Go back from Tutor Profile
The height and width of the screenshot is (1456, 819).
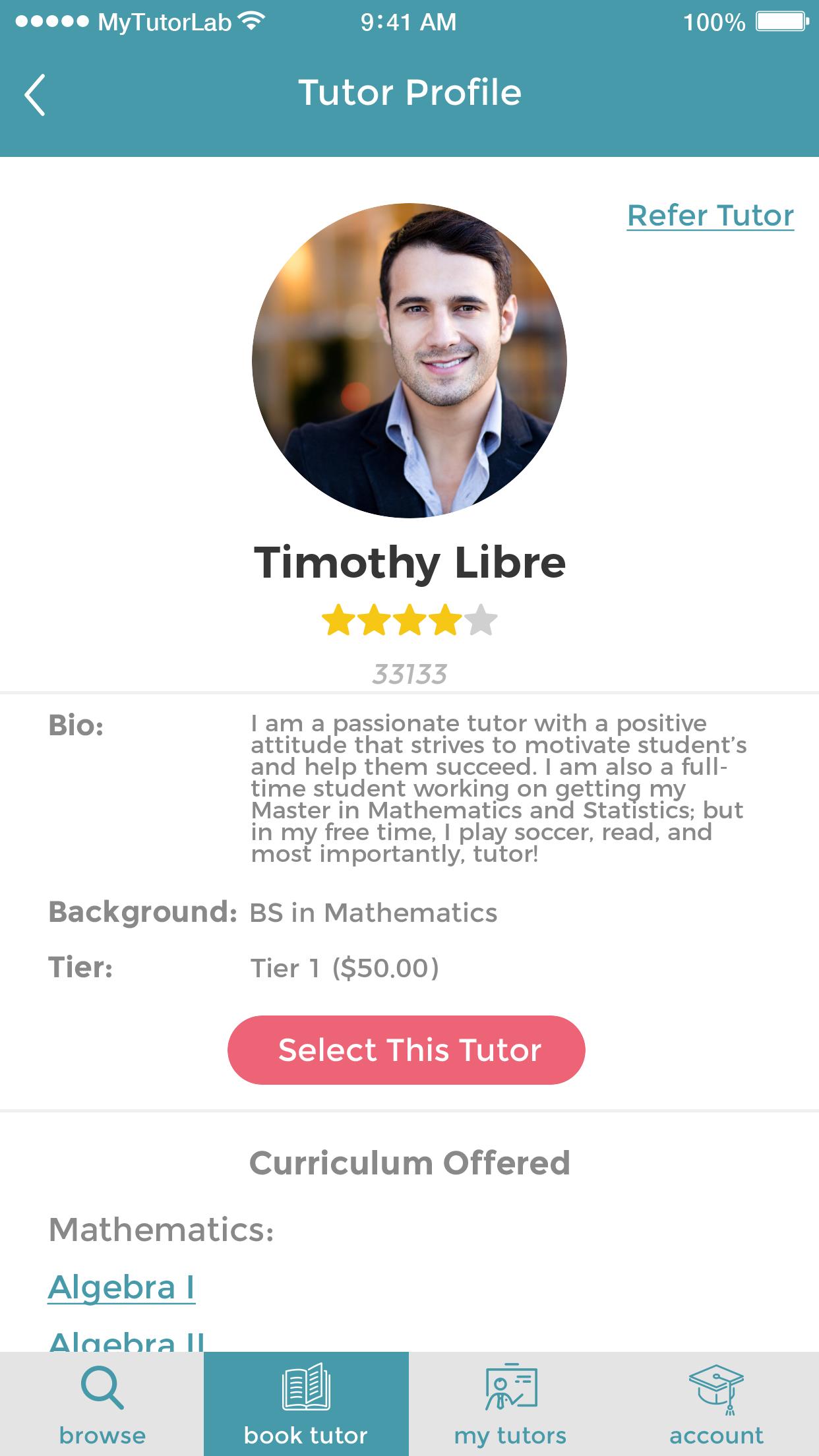pyautogui.click(x=36, y=94)
